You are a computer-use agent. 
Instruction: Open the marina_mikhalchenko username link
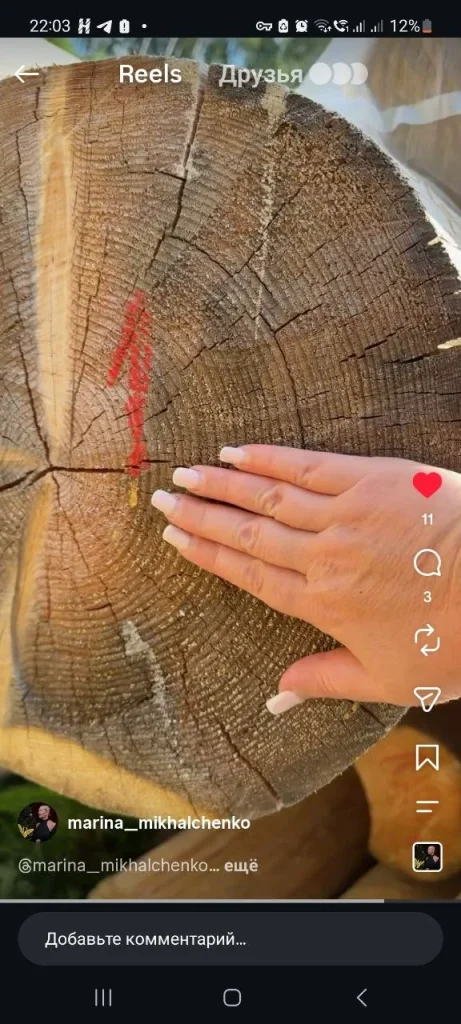(x=159, y=823)
